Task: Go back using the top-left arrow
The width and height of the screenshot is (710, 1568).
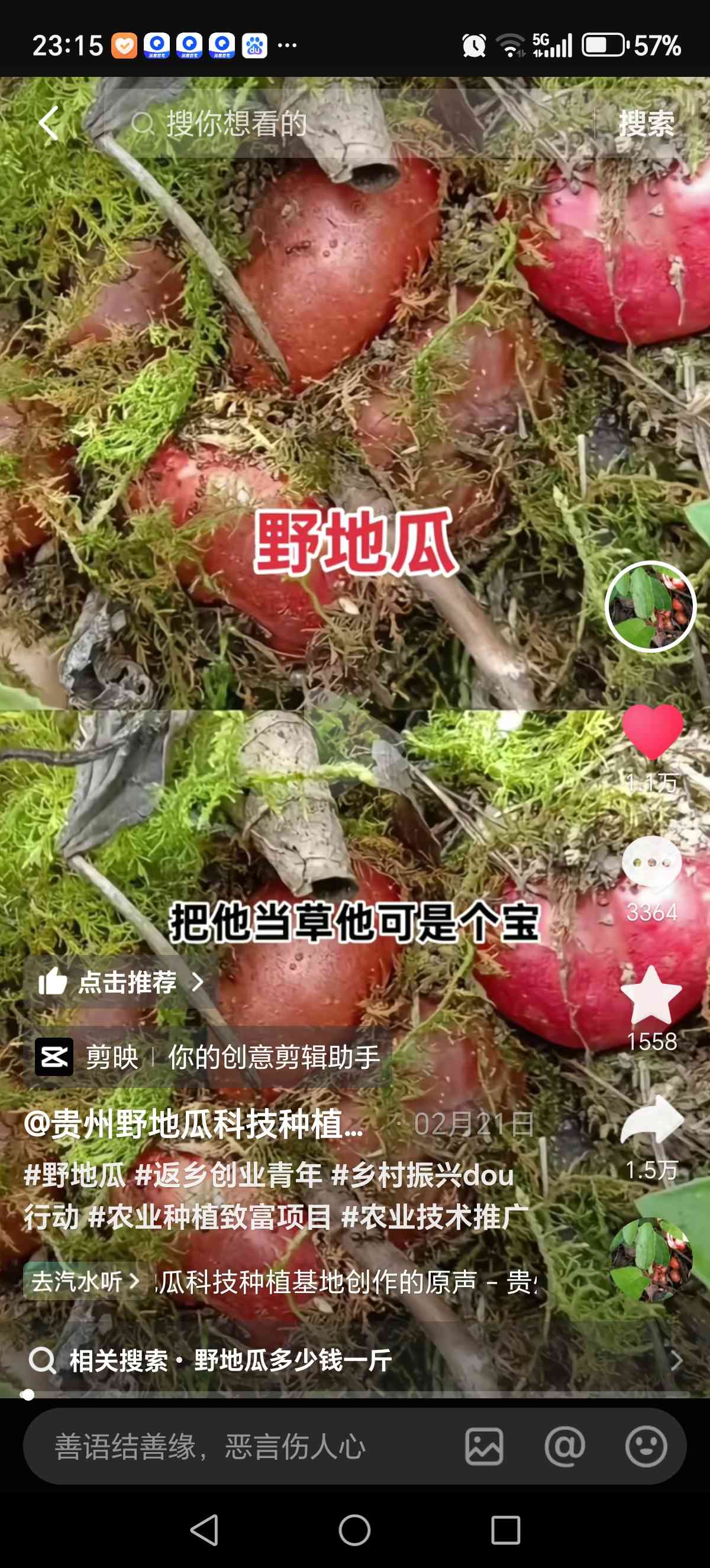Action: point(49,124)
